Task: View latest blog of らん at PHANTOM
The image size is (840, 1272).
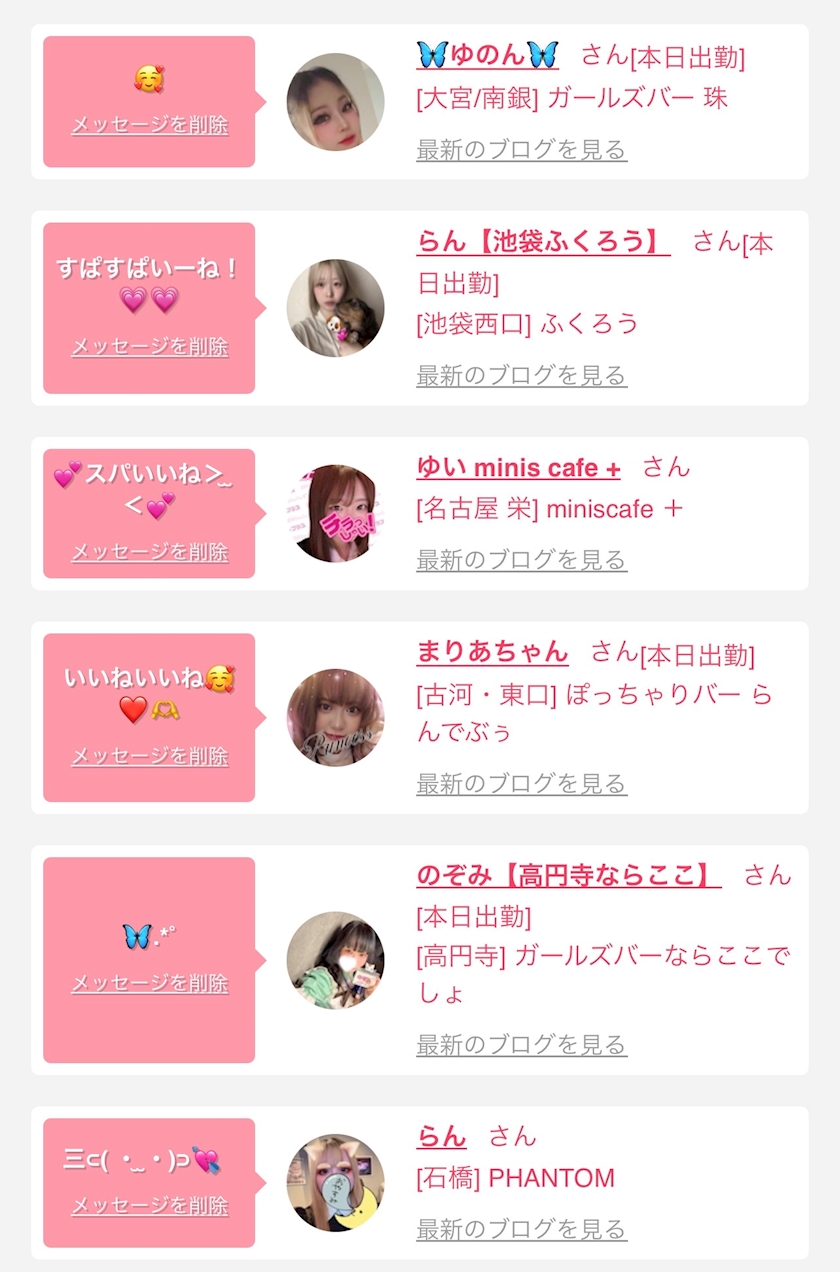Action: (521, 1229)
